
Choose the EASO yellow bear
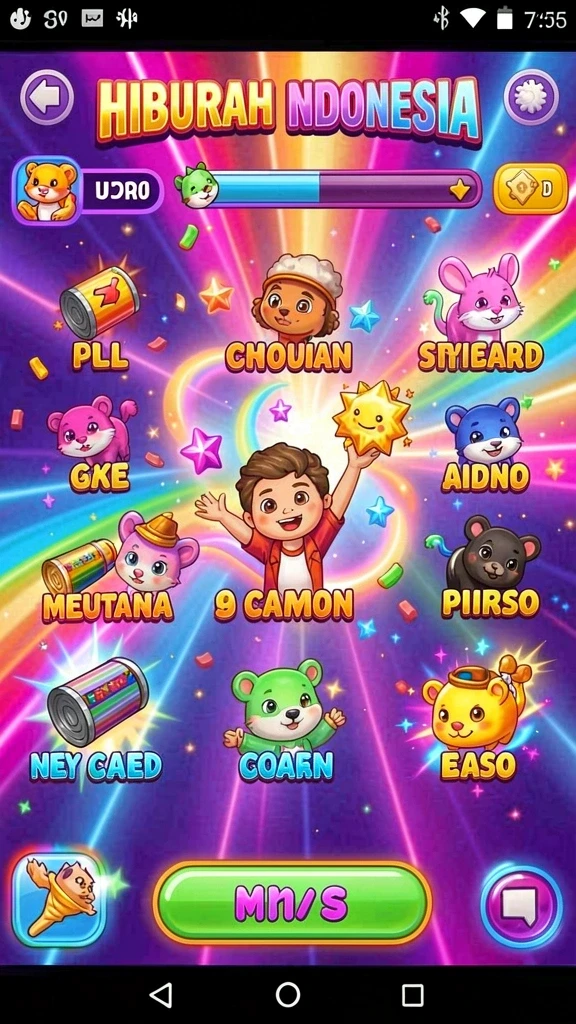tap(478, 717)
